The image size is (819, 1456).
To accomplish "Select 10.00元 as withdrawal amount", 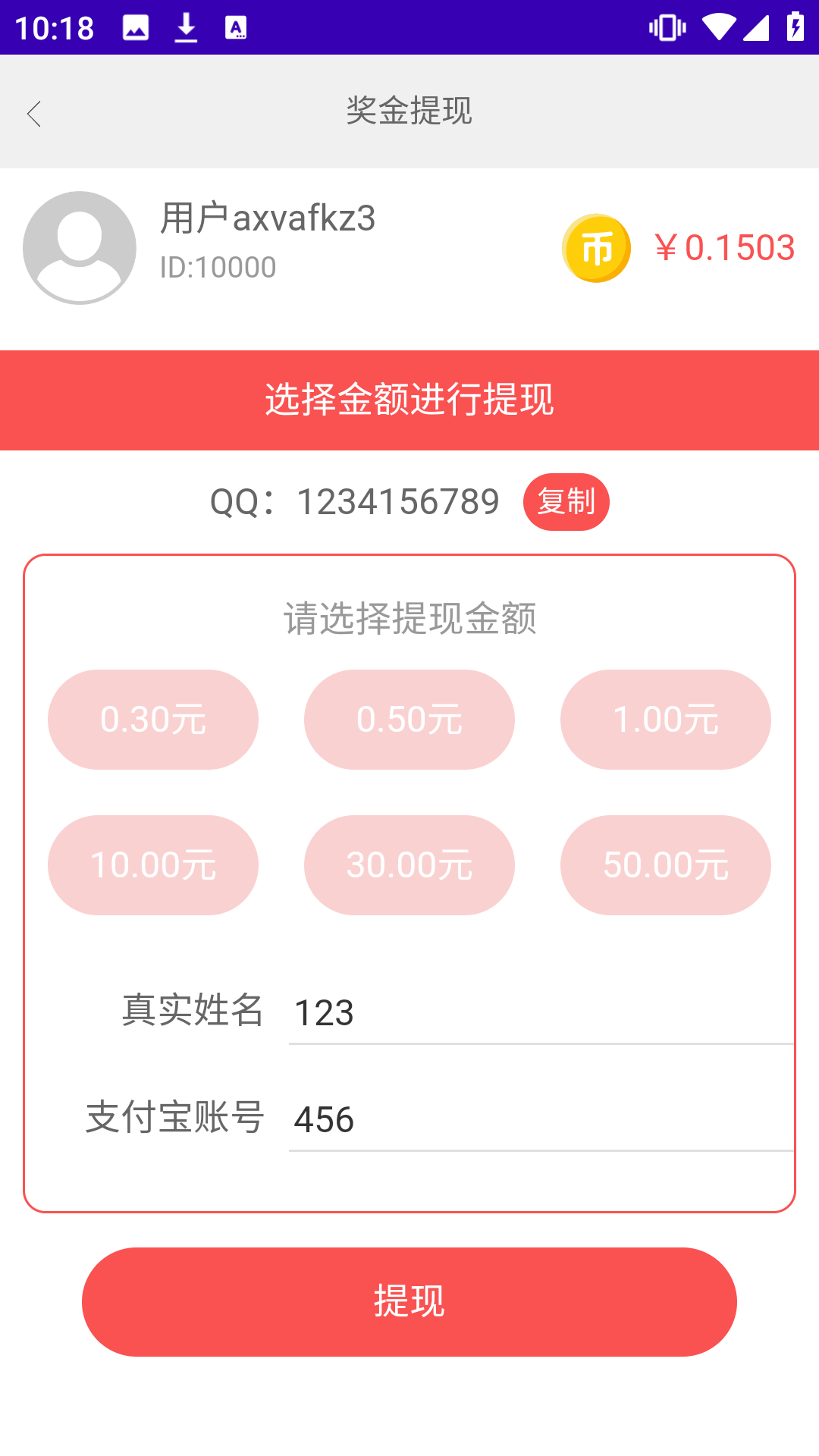I will pos(153,865).
